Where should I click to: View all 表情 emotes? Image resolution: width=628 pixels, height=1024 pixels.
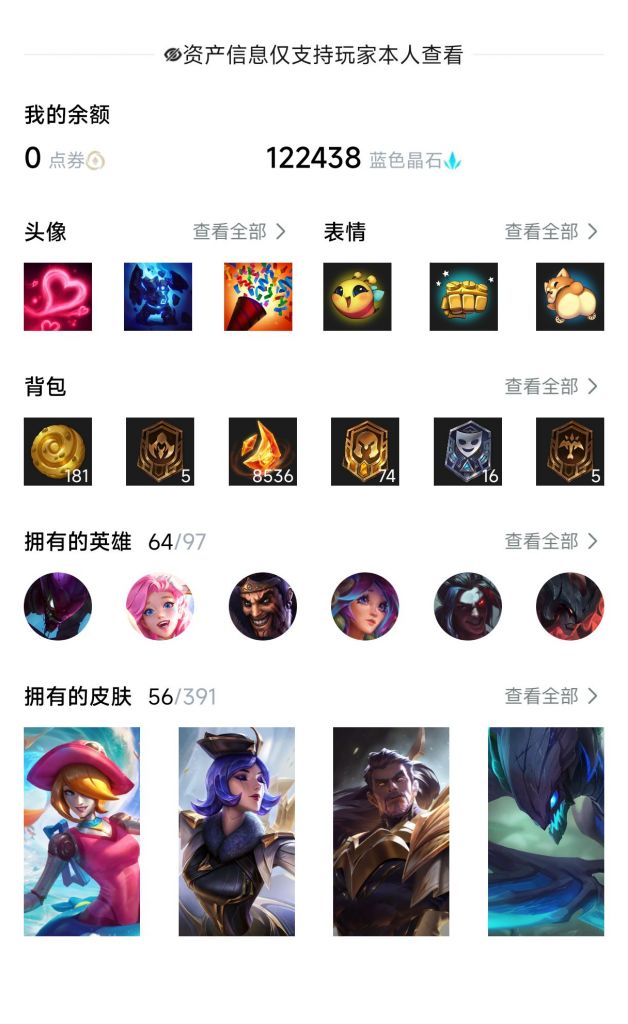click(550, 232)
